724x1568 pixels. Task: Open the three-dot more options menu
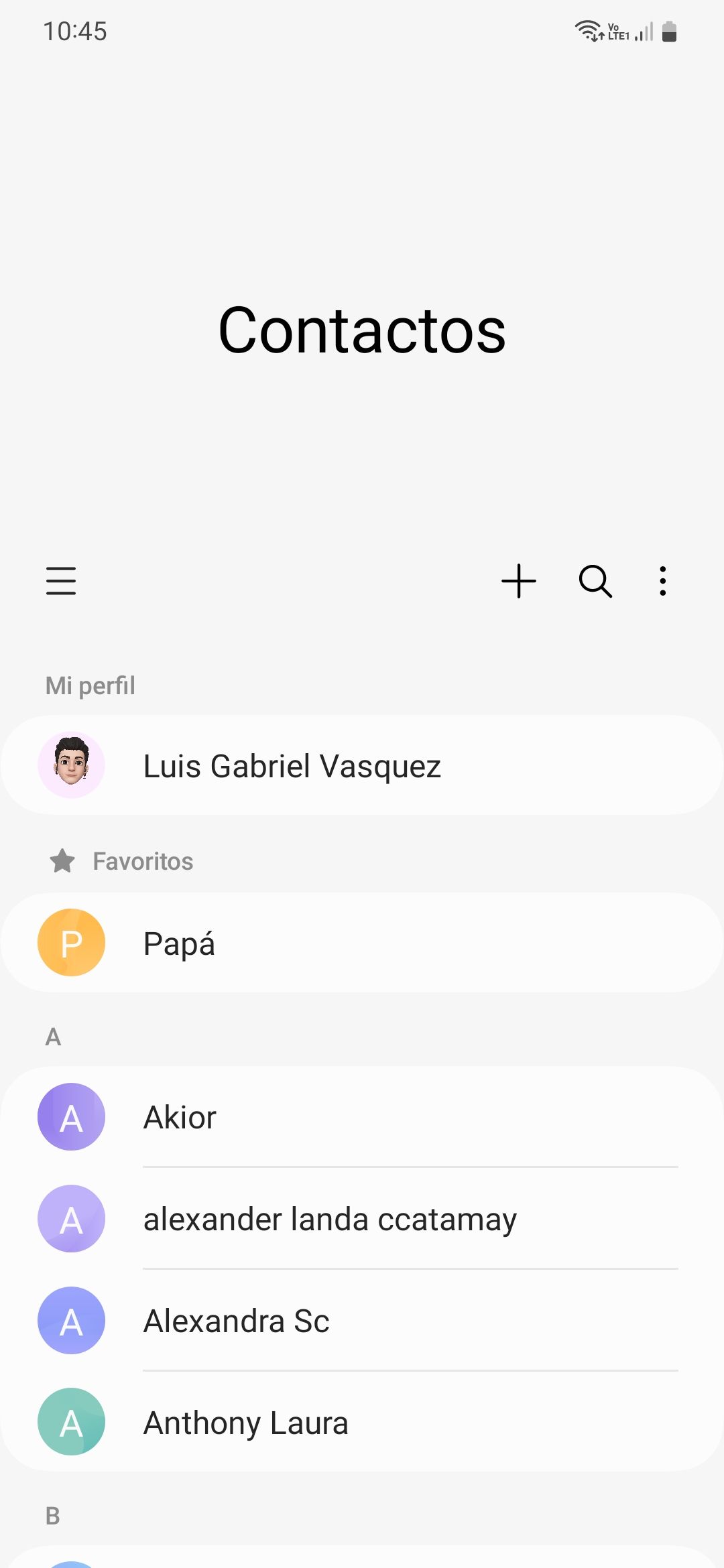[662, 581]
